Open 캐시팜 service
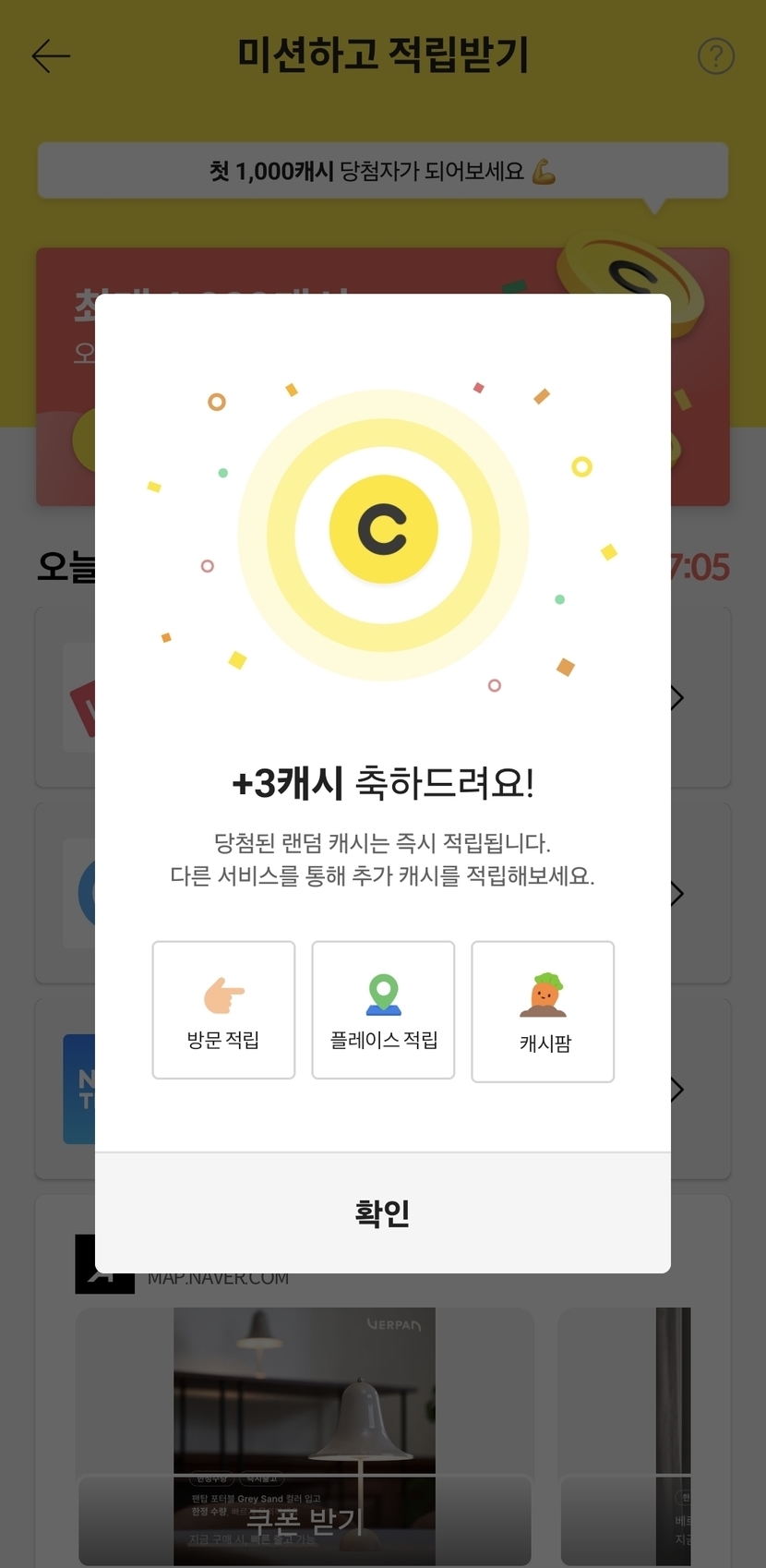 tap(543, 1011)
